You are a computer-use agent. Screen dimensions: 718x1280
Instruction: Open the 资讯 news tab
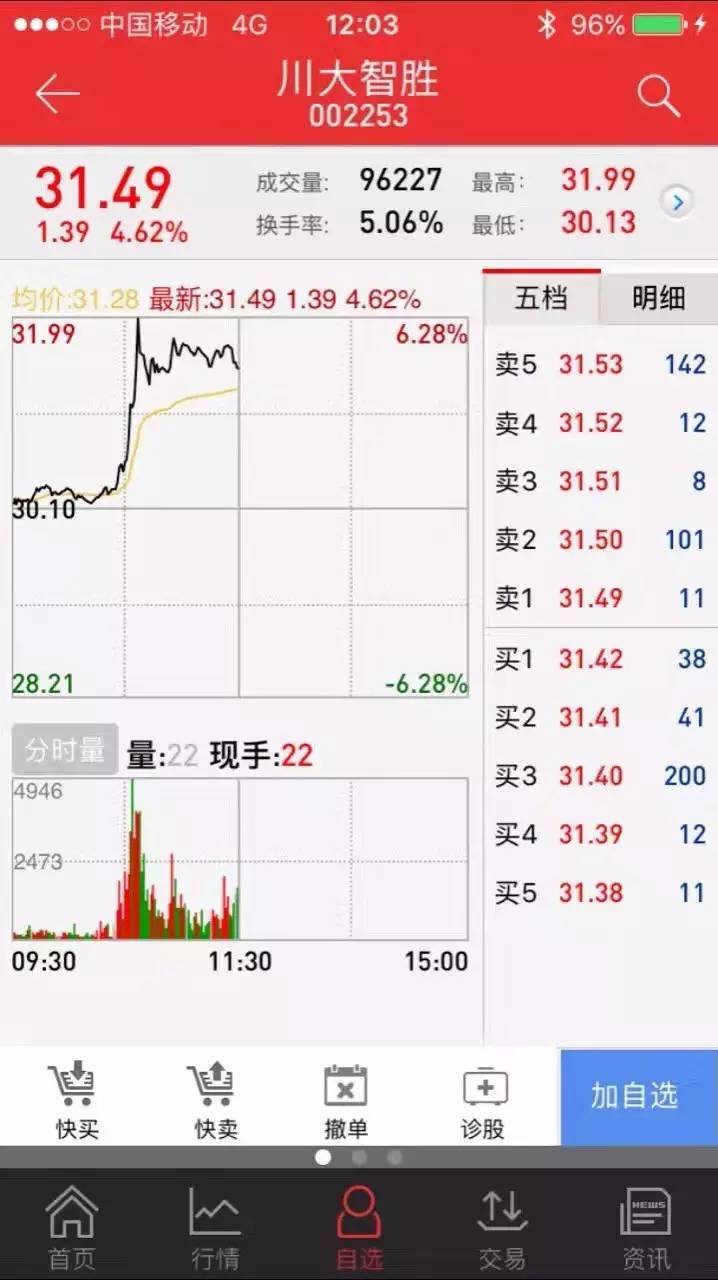646,1226
